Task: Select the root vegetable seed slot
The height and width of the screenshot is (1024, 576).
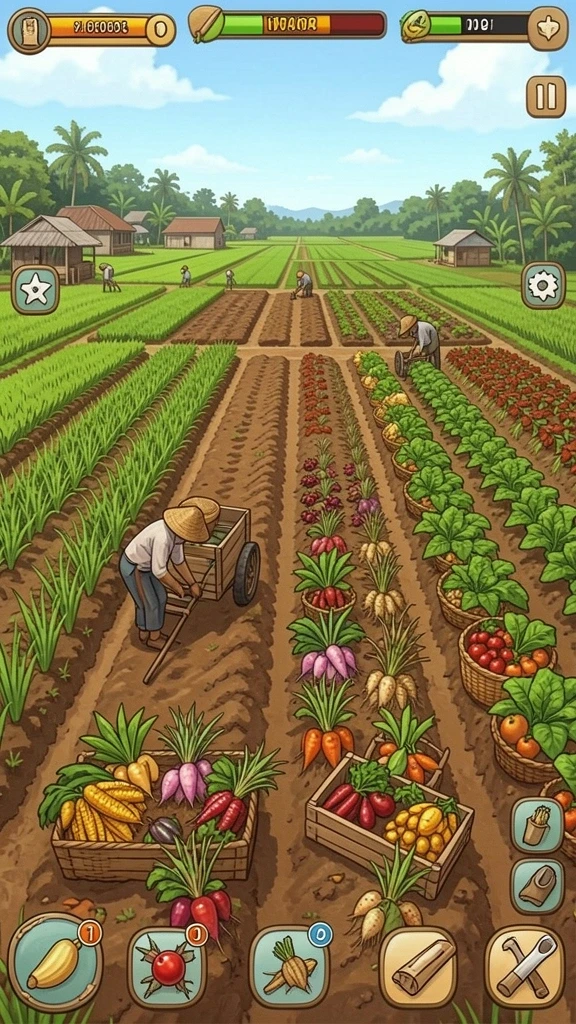Action: coord(289,967)
